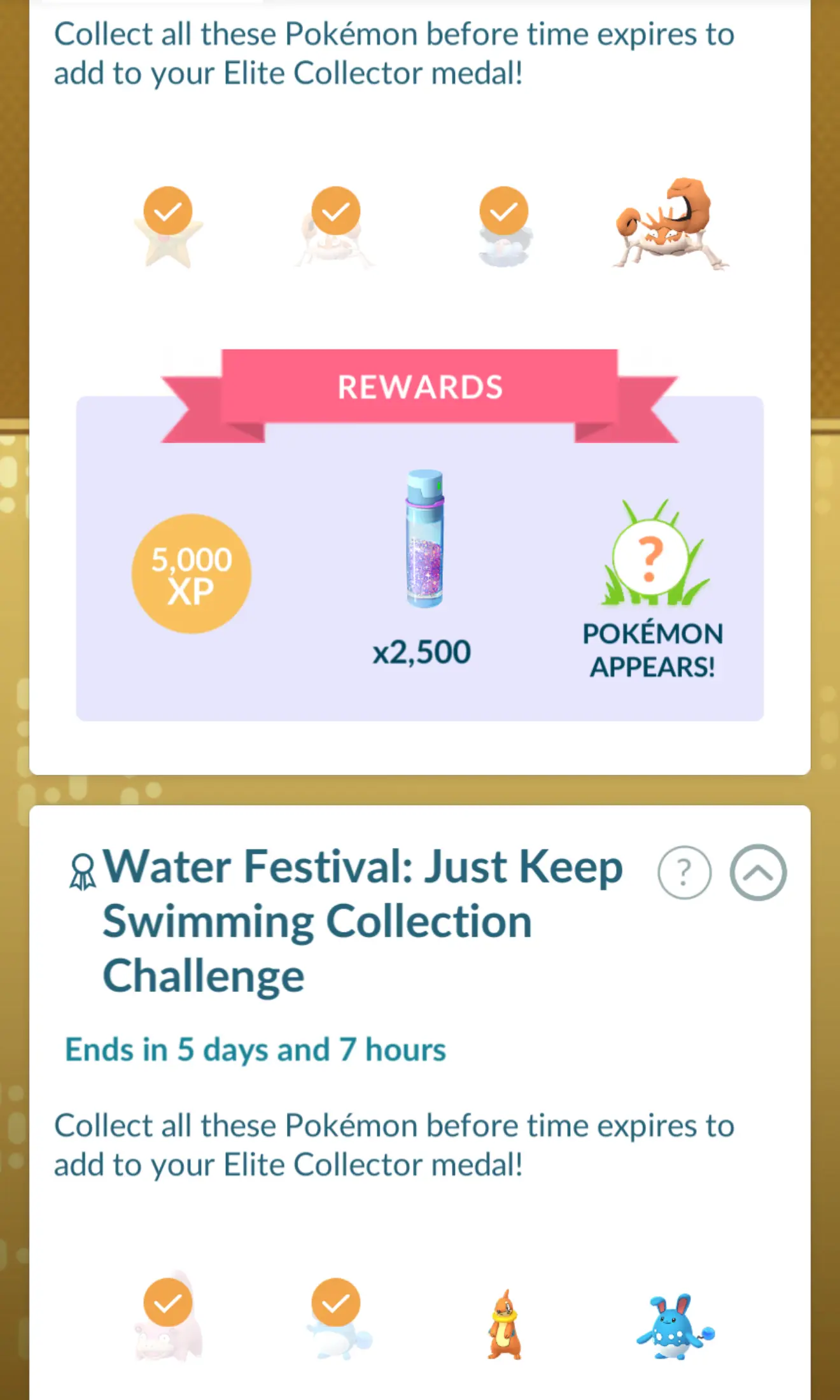Tap the uncaught Kingler in the collection
This screenshot has height=1400, width=840.
click(671, 225)
